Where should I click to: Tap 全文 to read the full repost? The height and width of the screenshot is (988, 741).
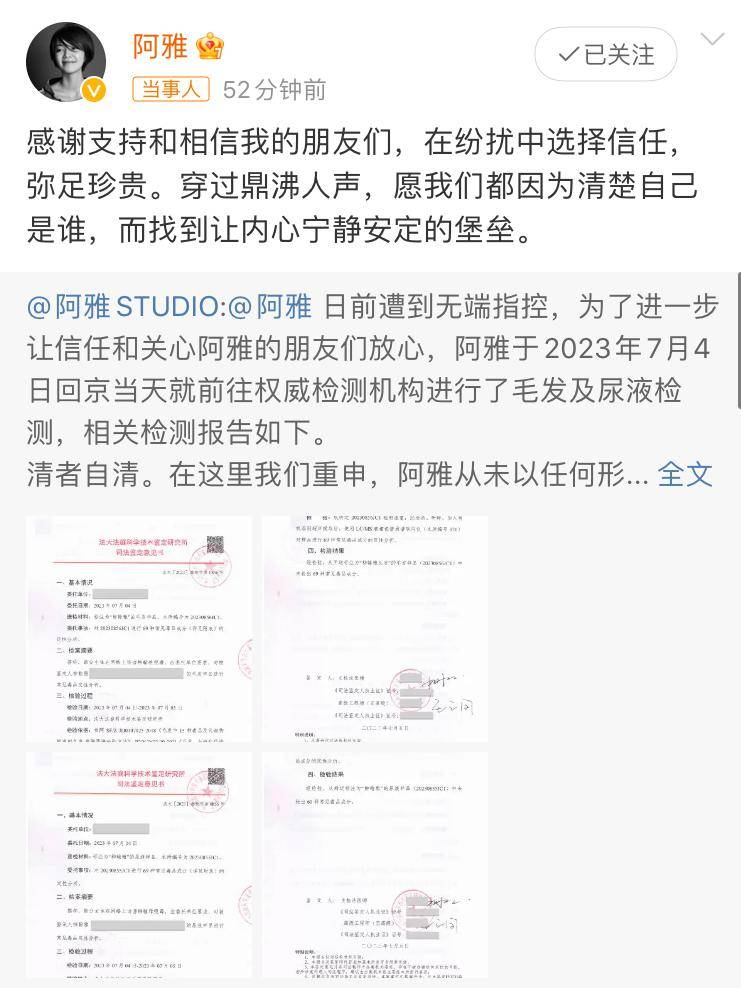tap(685, 473)
